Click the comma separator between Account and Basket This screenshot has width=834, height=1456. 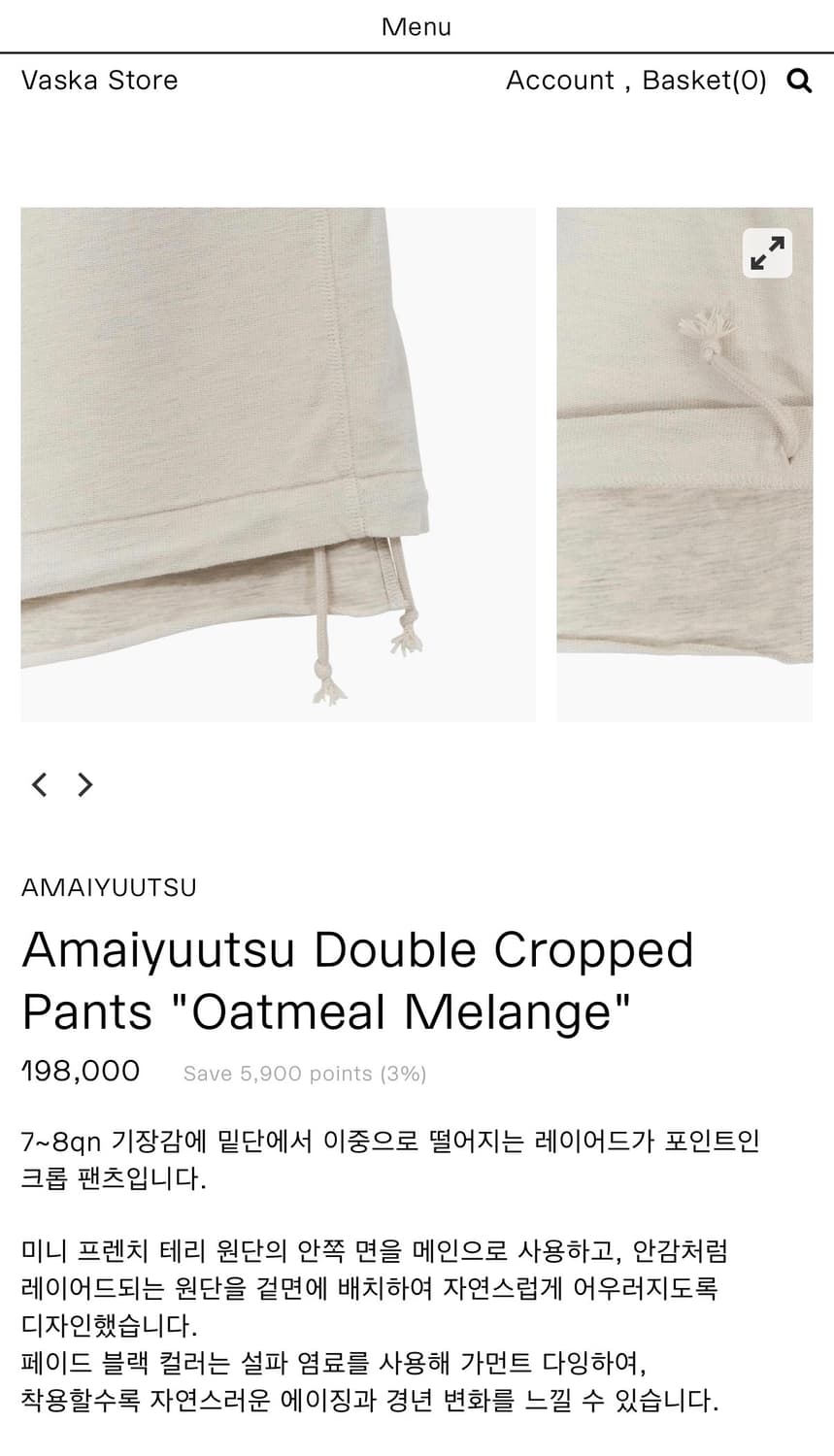625,81
